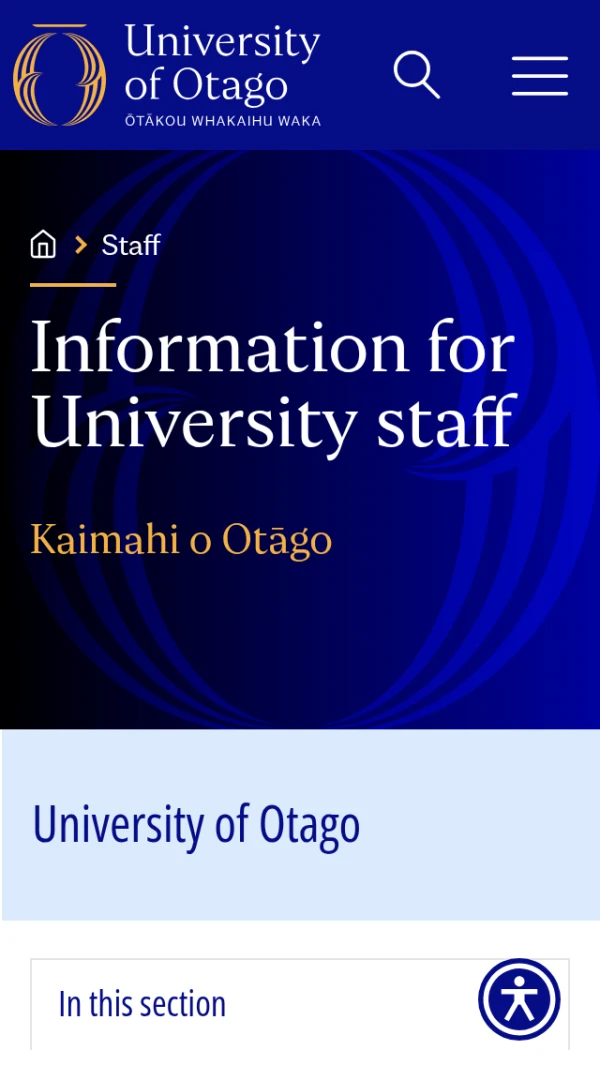
Task: Tap the home breadcrumb icon
Action: 43,244
